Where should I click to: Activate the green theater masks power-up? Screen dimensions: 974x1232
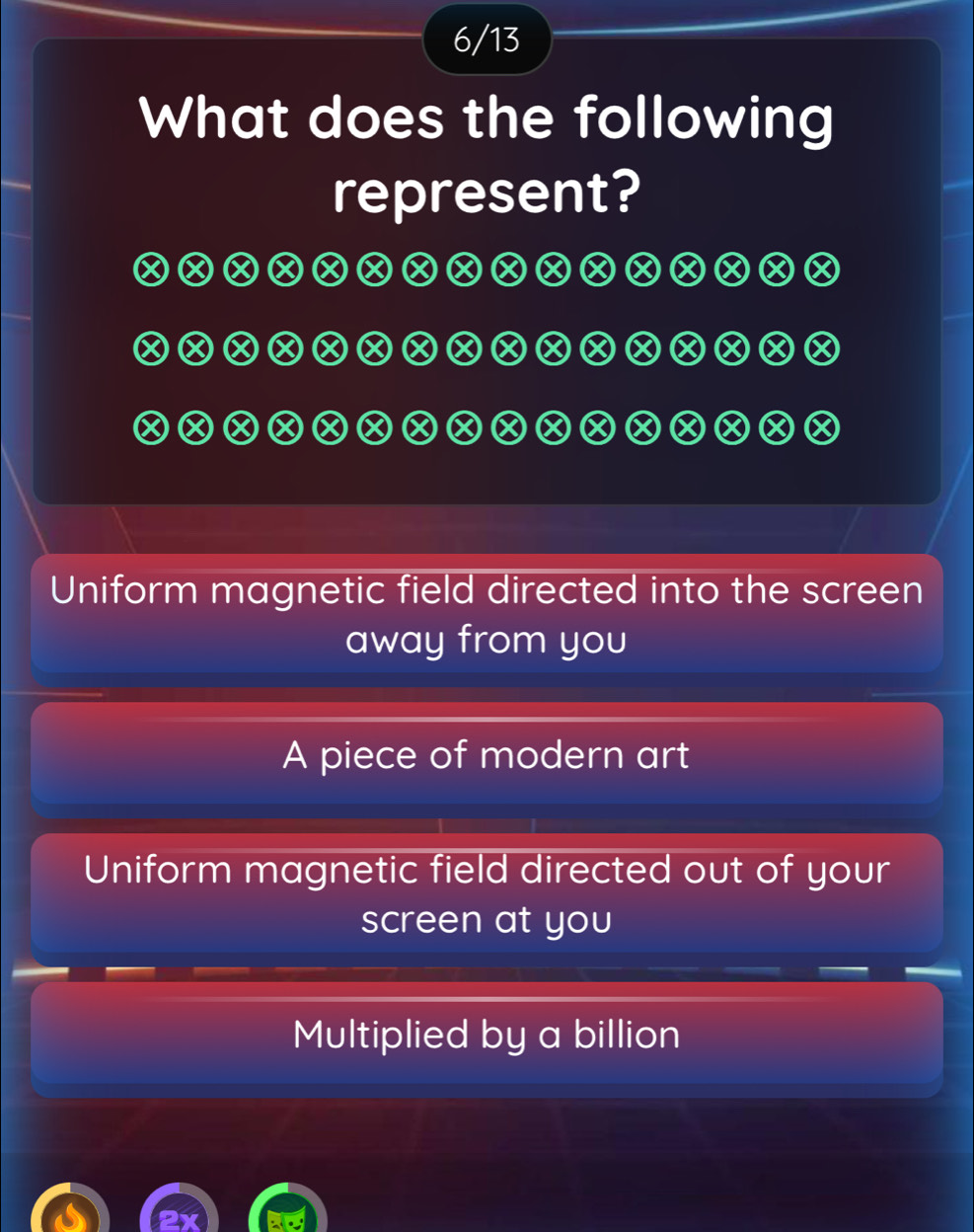click(287, 1213)
